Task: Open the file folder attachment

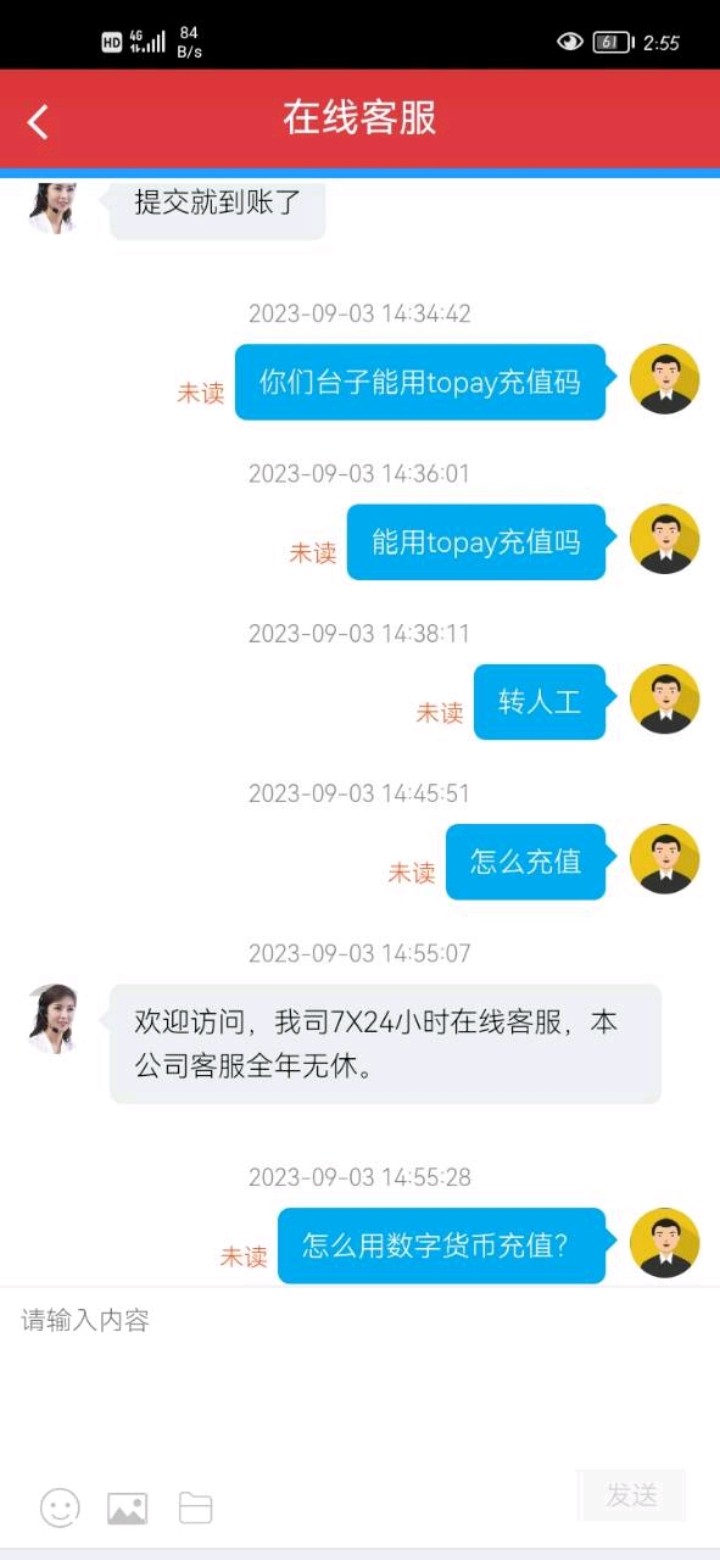Action: (x=195, y=1508)
